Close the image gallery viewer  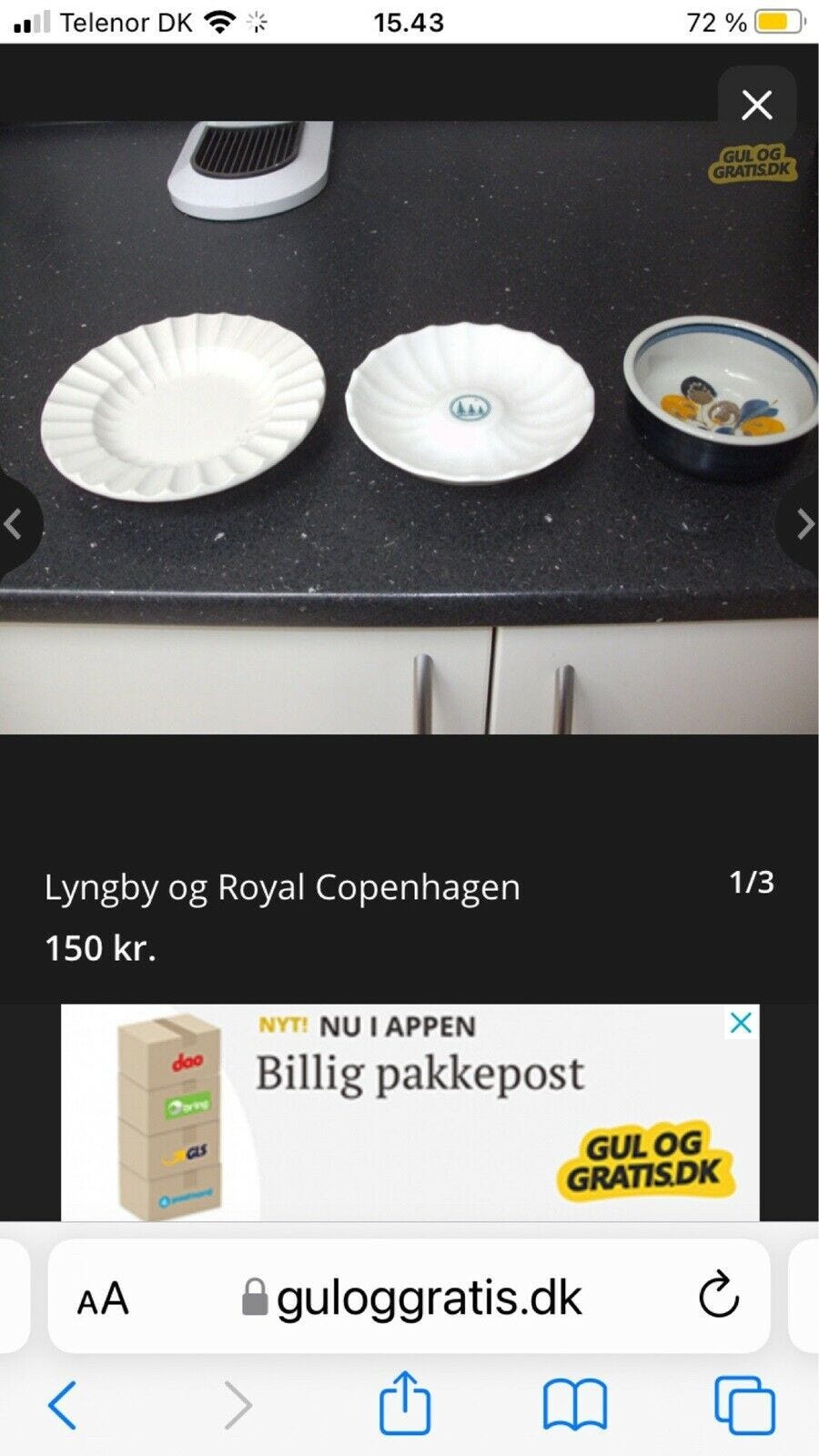pos(756,106)
